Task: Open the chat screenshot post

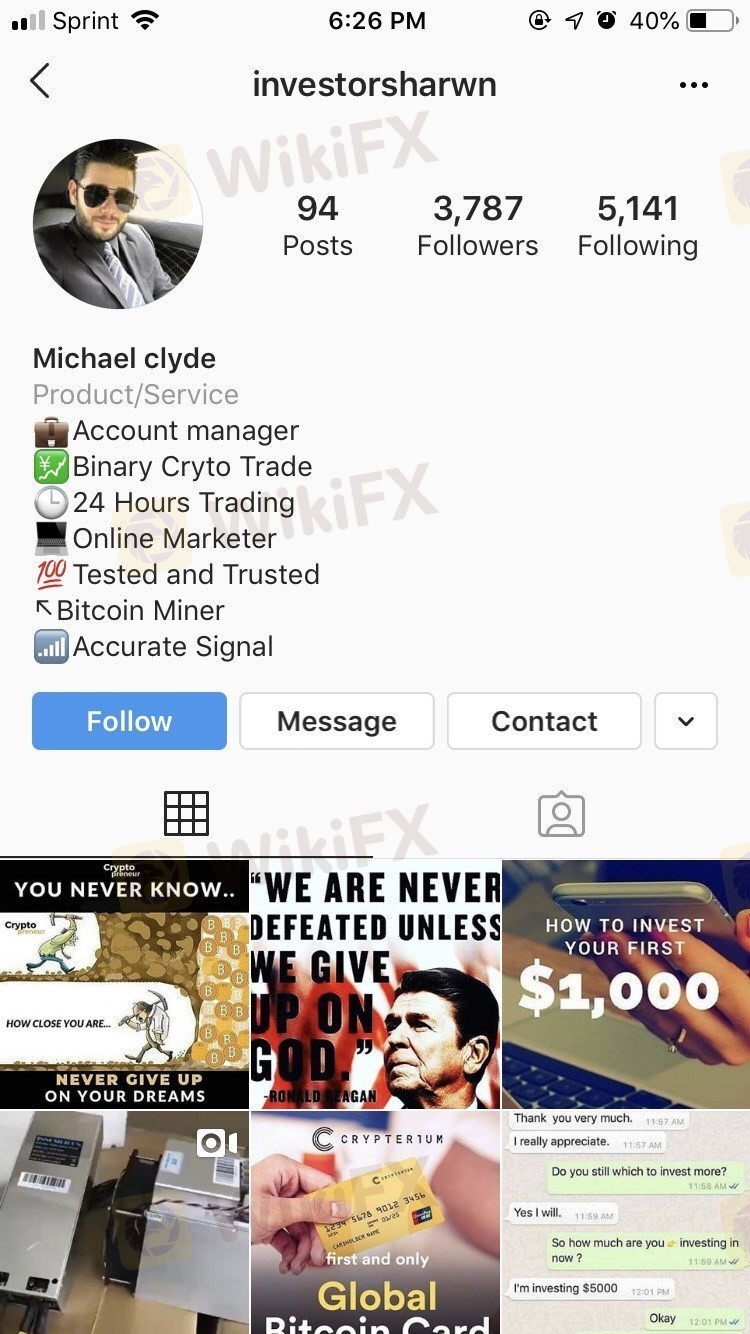Action: pyautogui.click(x=626, y=1222)
